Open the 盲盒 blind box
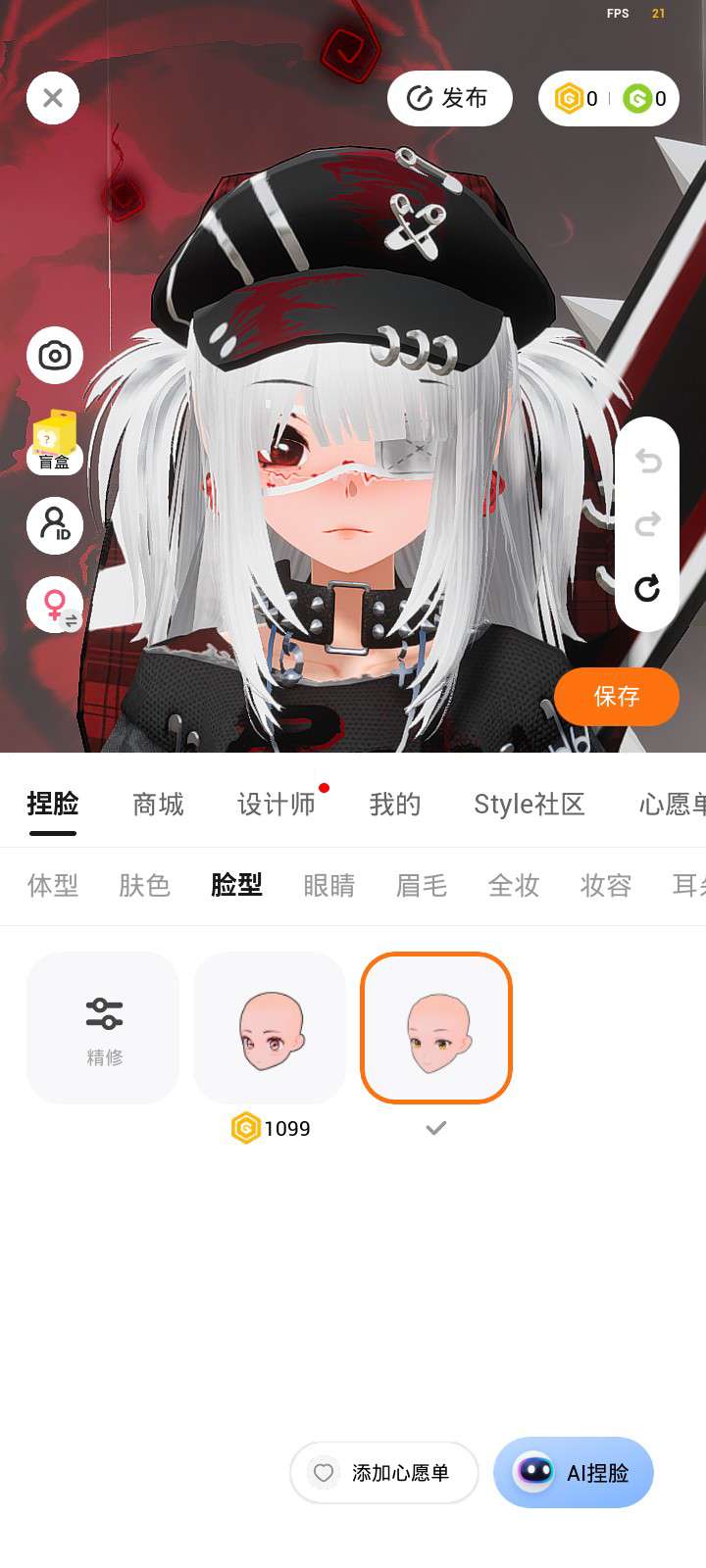 (55, 442)
